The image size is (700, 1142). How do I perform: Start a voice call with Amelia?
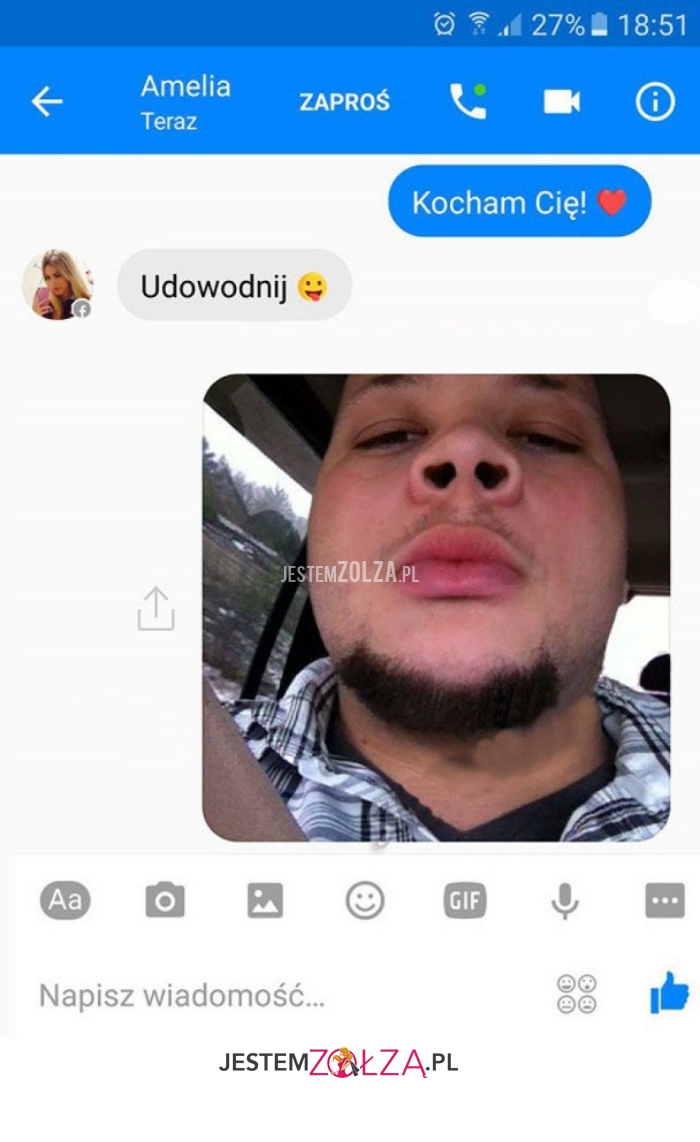tap(467, 101)
